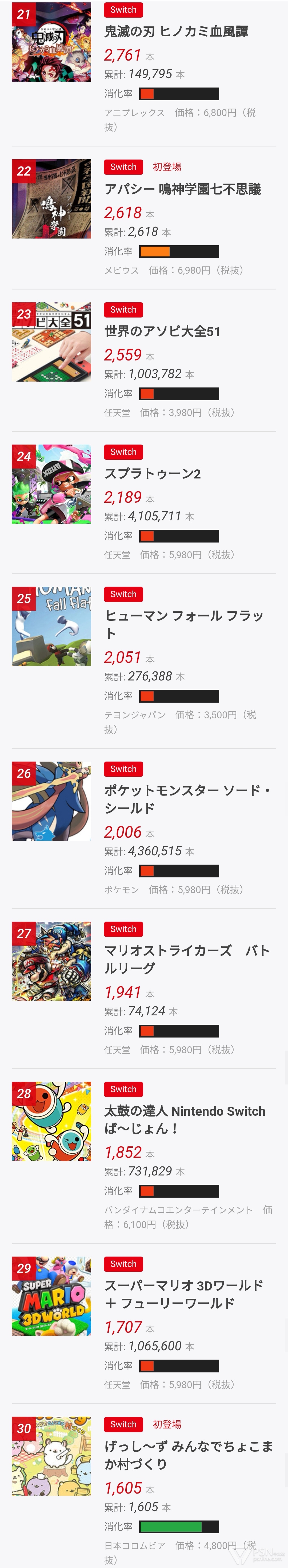The image size is (288, 1568).
Task: Open the マリオストライカーズ バトルリーグ entry
Action: (x=187, y=959)
